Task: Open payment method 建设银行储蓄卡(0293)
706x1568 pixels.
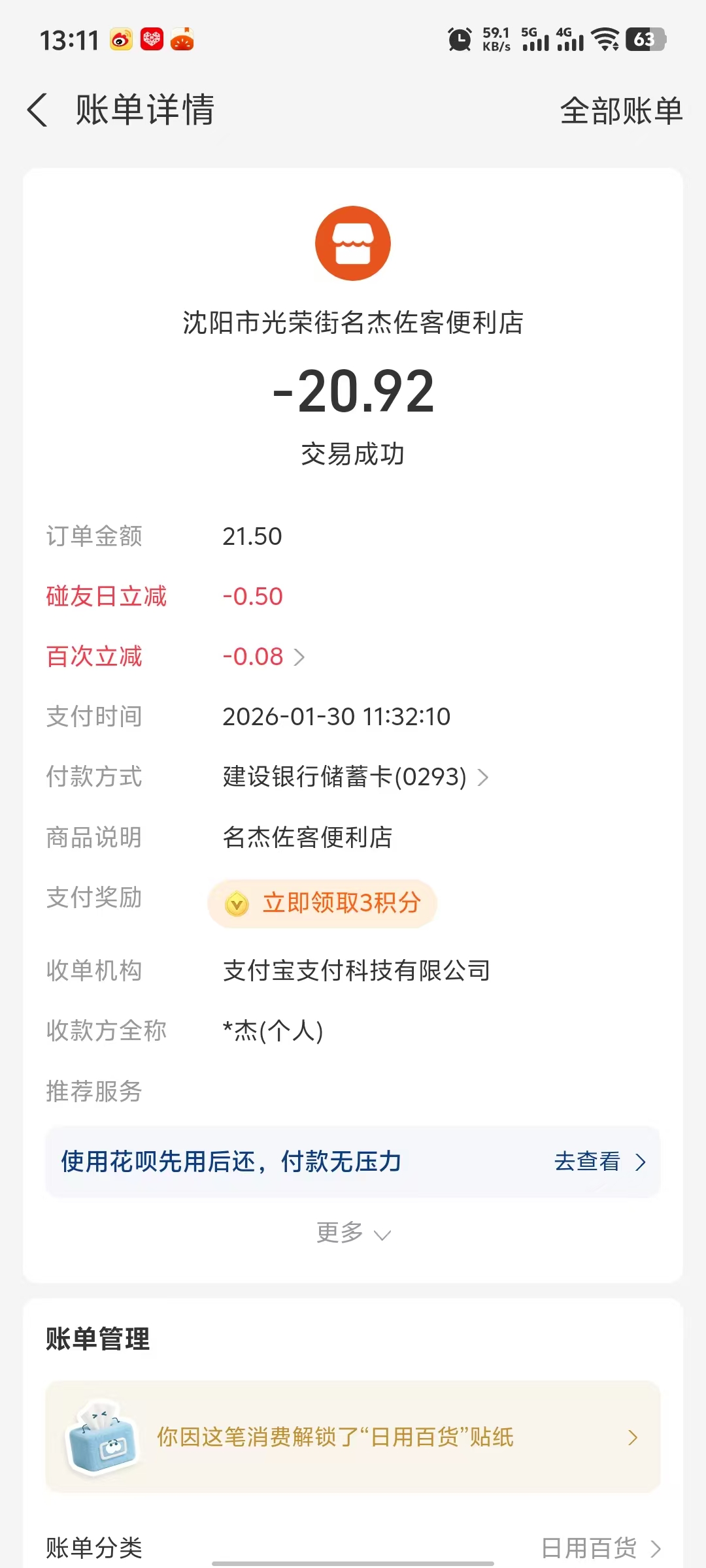Action: [x=355, y=777]
